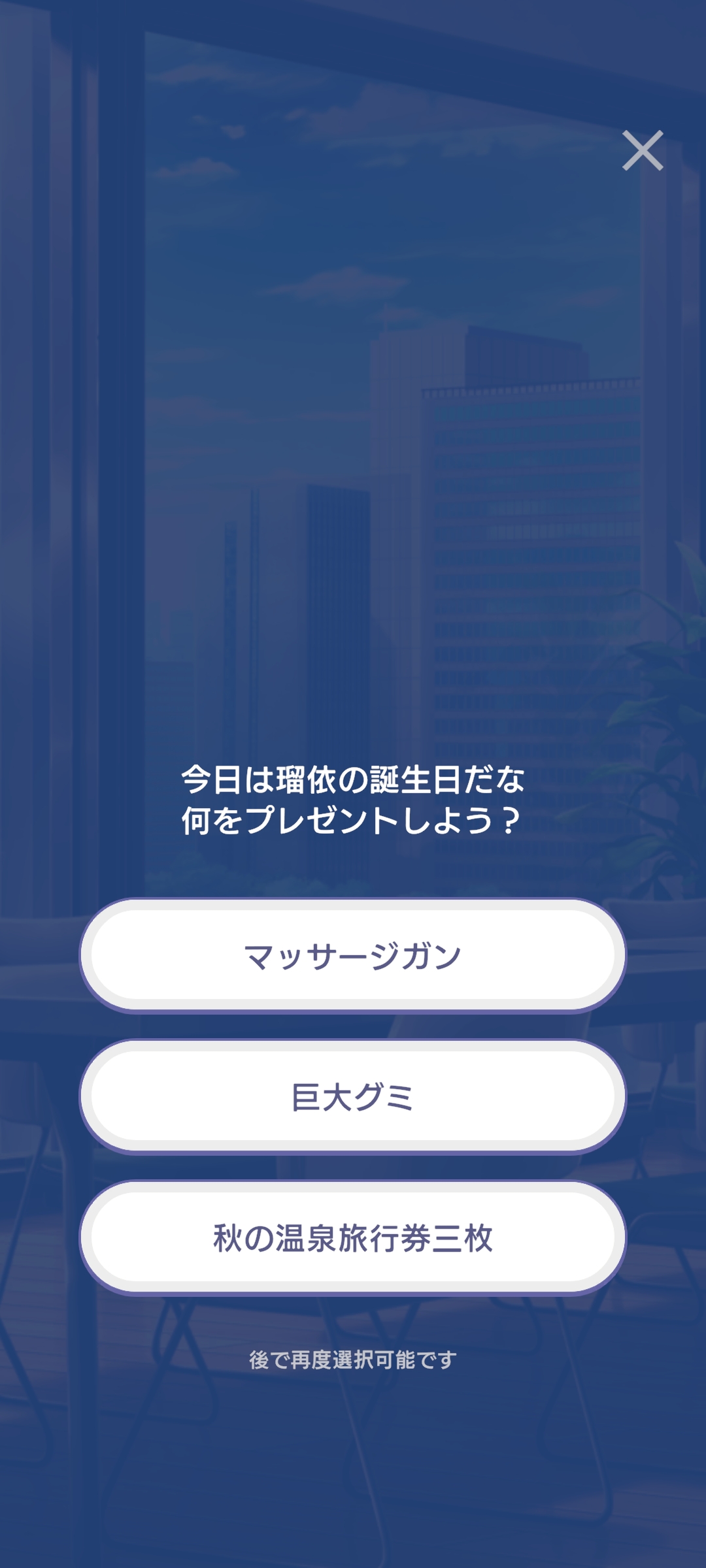Pick 秋の温泉旅行券三枚 as the gift
This screenshot has width=706, height=1568.
click(353, 1237)
